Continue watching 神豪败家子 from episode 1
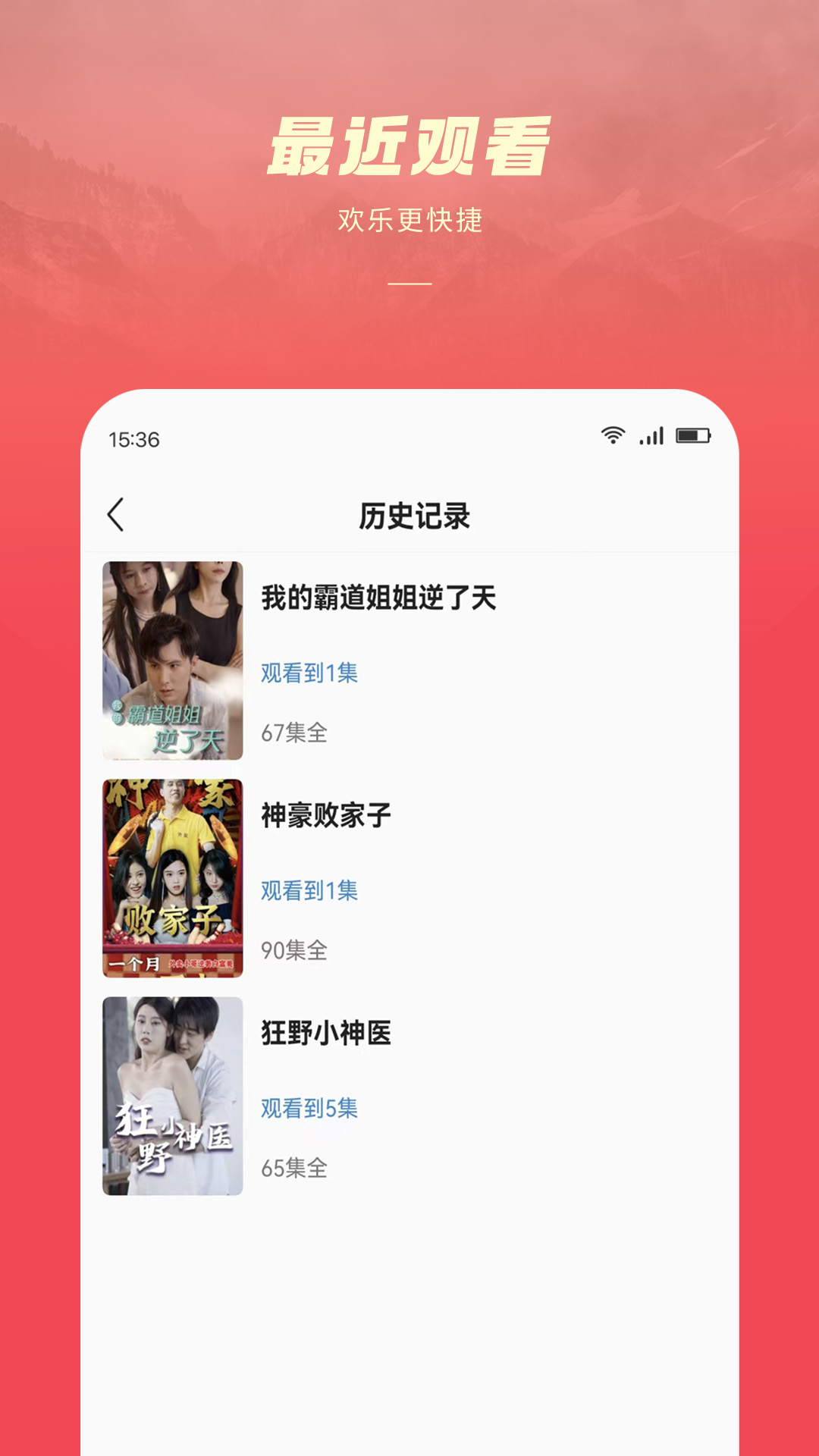 click(311, 891)
